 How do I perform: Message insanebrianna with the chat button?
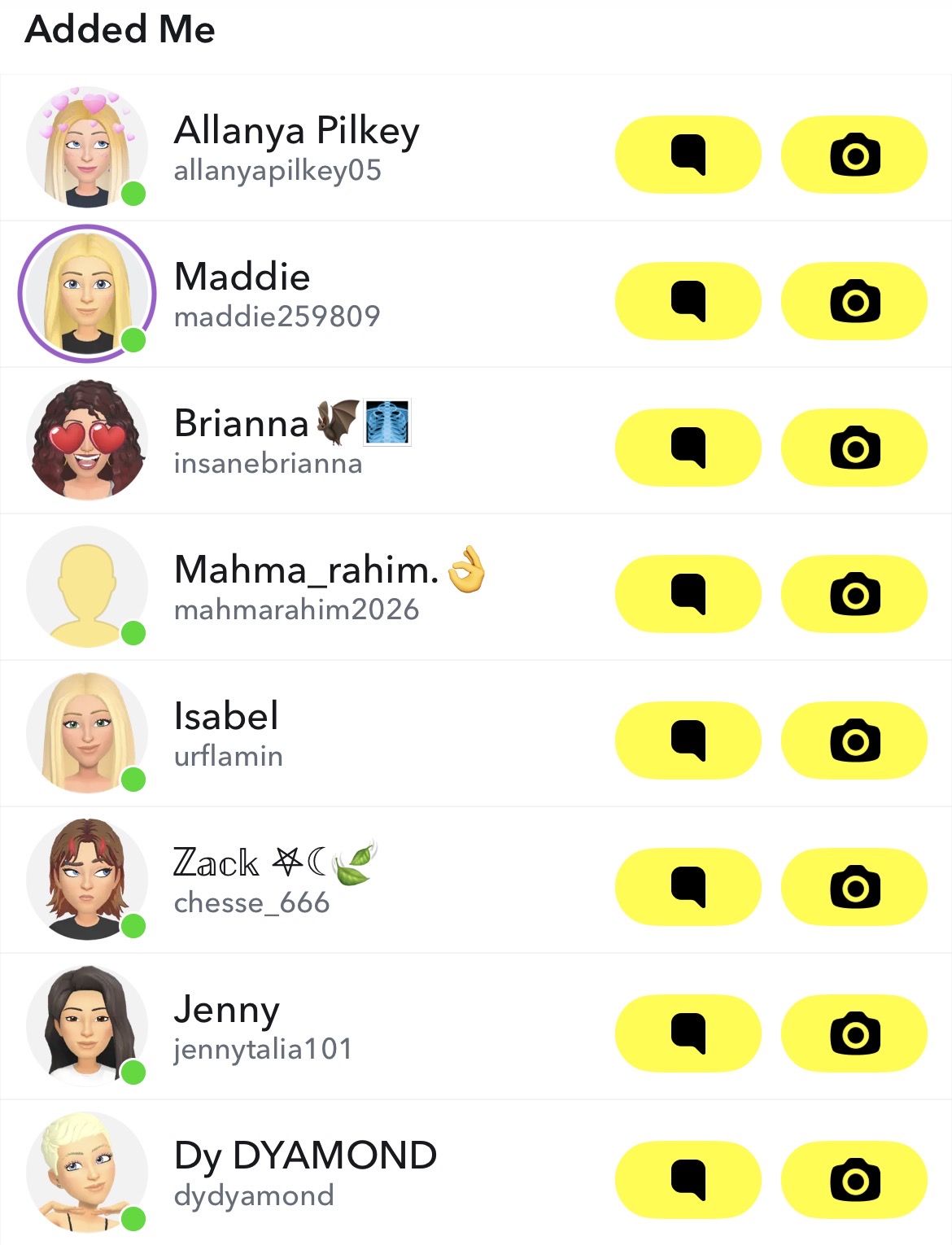pyautogui.click(x=688, y=448)
